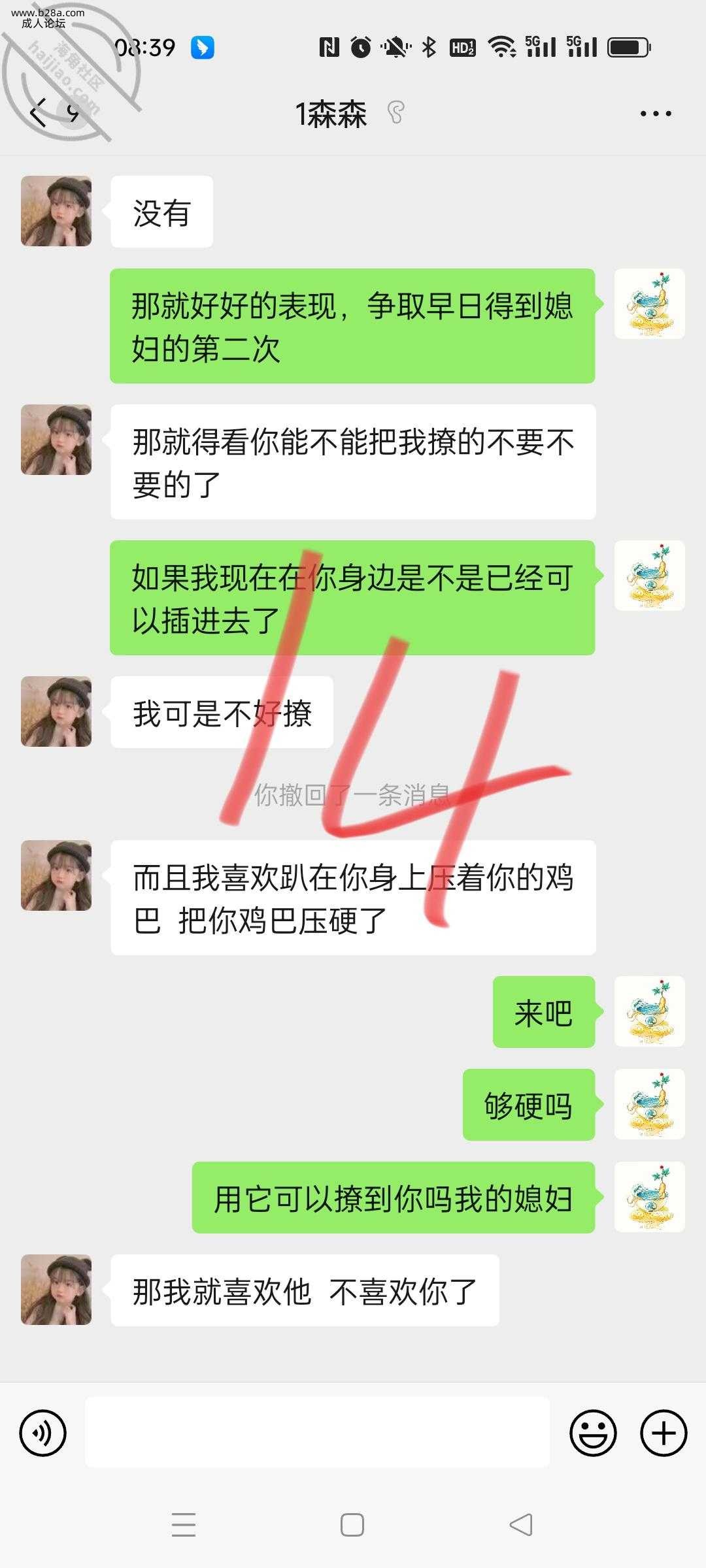
Task: Open the plus attachment menu
Action: click(664, 1433)
